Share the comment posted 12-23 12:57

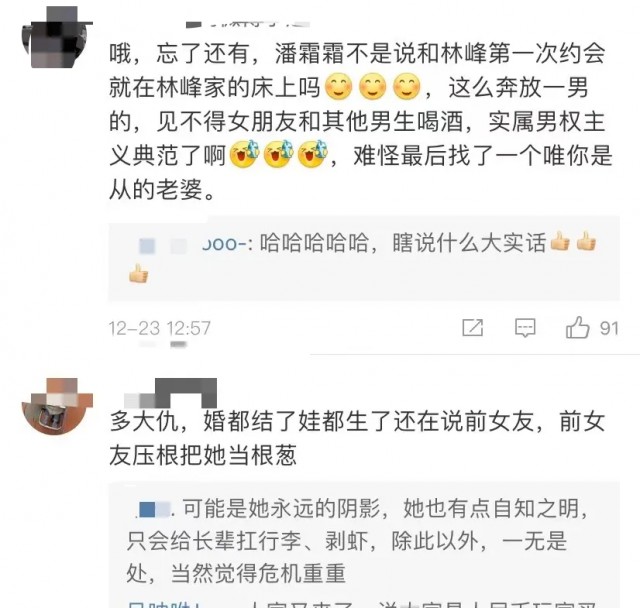[472, 328]
